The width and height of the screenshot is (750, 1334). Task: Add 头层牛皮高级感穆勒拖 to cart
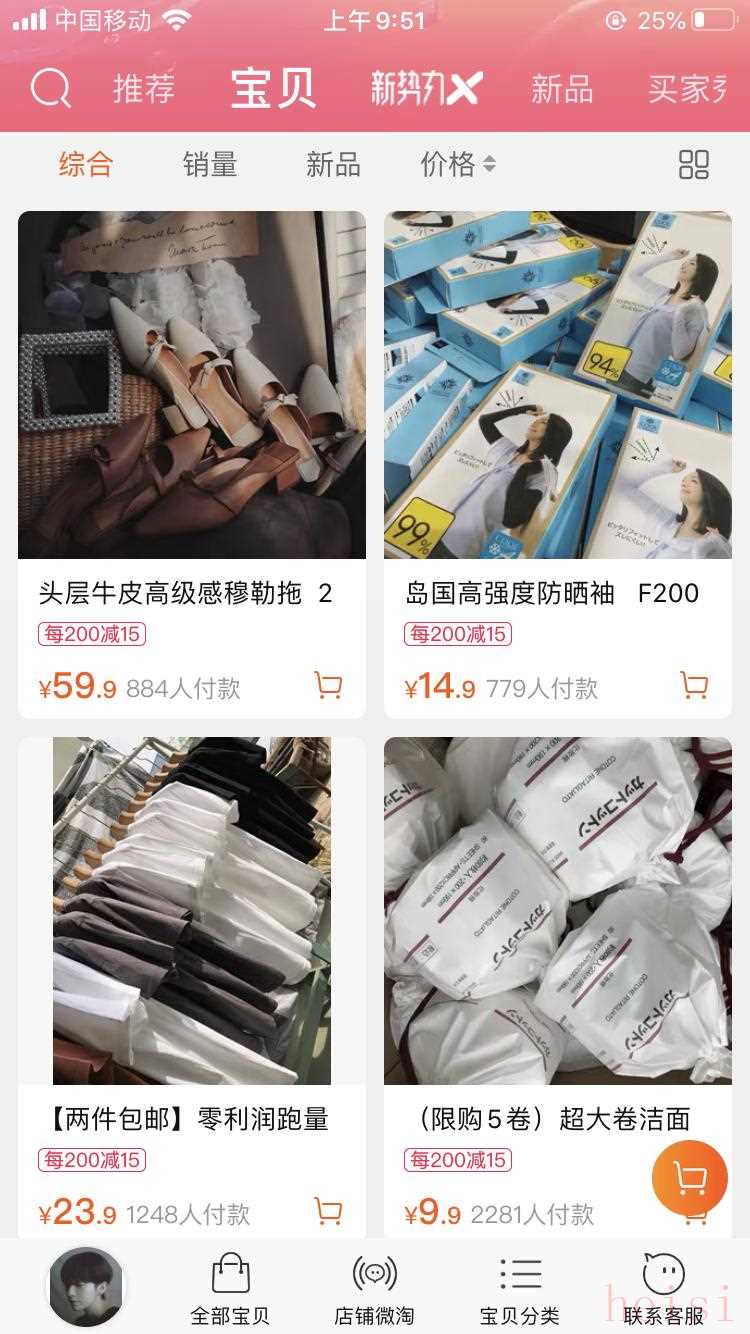point(328,686)
